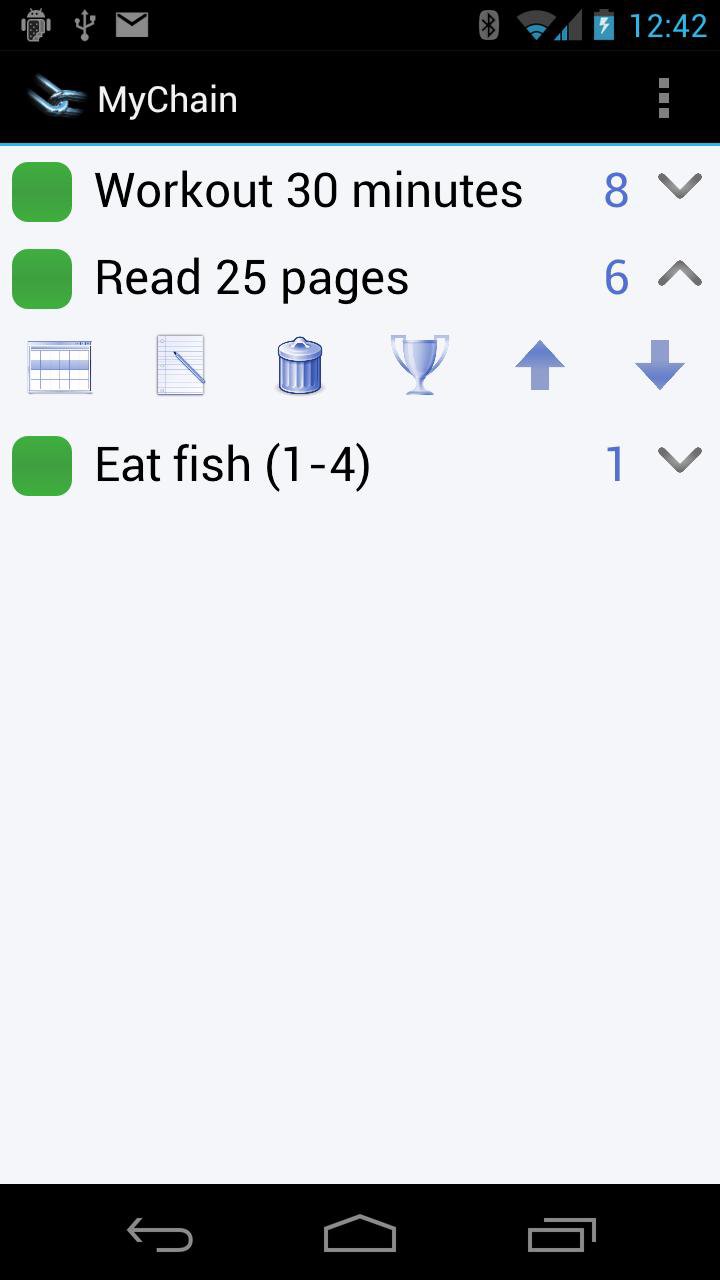
Task: Open the overflow menu in app bar
Action: point(663,99)
